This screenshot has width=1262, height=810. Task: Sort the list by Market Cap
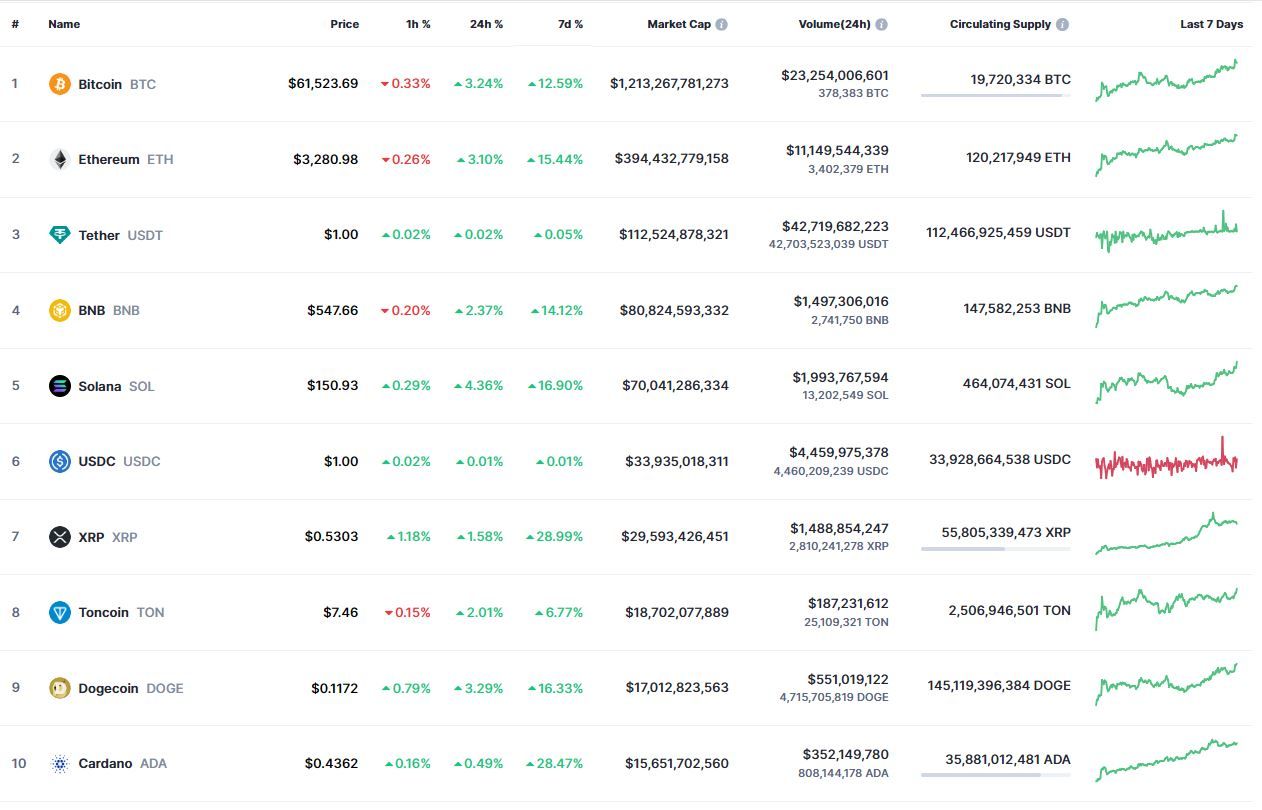pyautogui.click(x=678, y=24)
